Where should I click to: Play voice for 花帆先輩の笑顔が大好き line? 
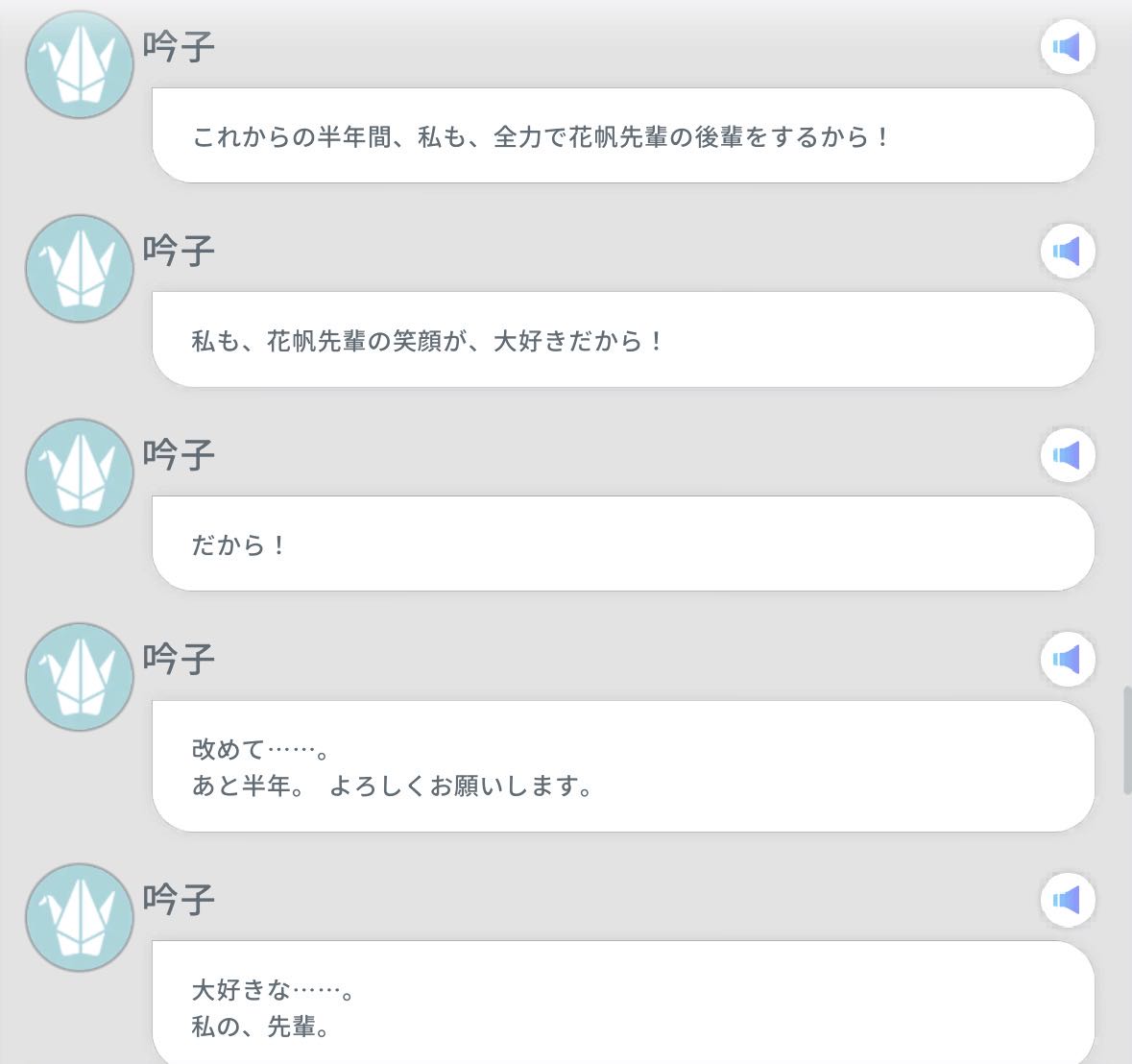click(1067, 252)
